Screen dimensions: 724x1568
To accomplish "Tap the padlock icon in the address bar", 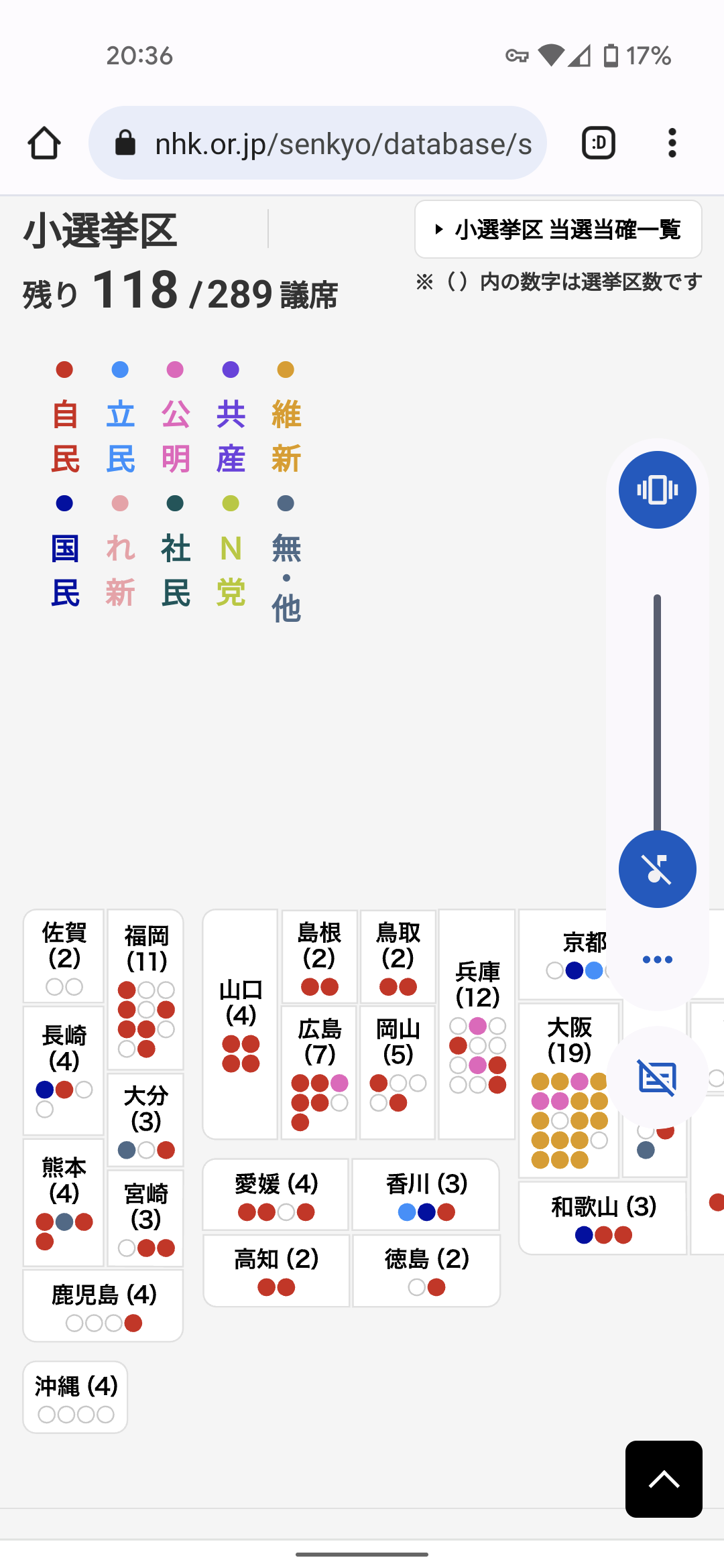I will tap(124, 142).
